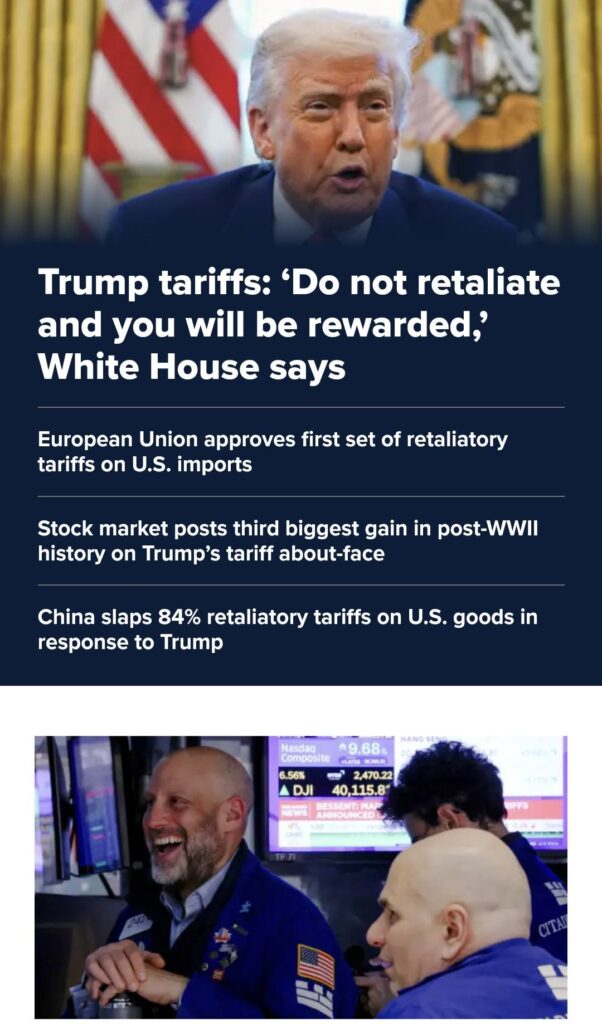Viewport: 602px width, 1024px height.
Task: Open the top story photo of the president
Action: click(301, 121)
